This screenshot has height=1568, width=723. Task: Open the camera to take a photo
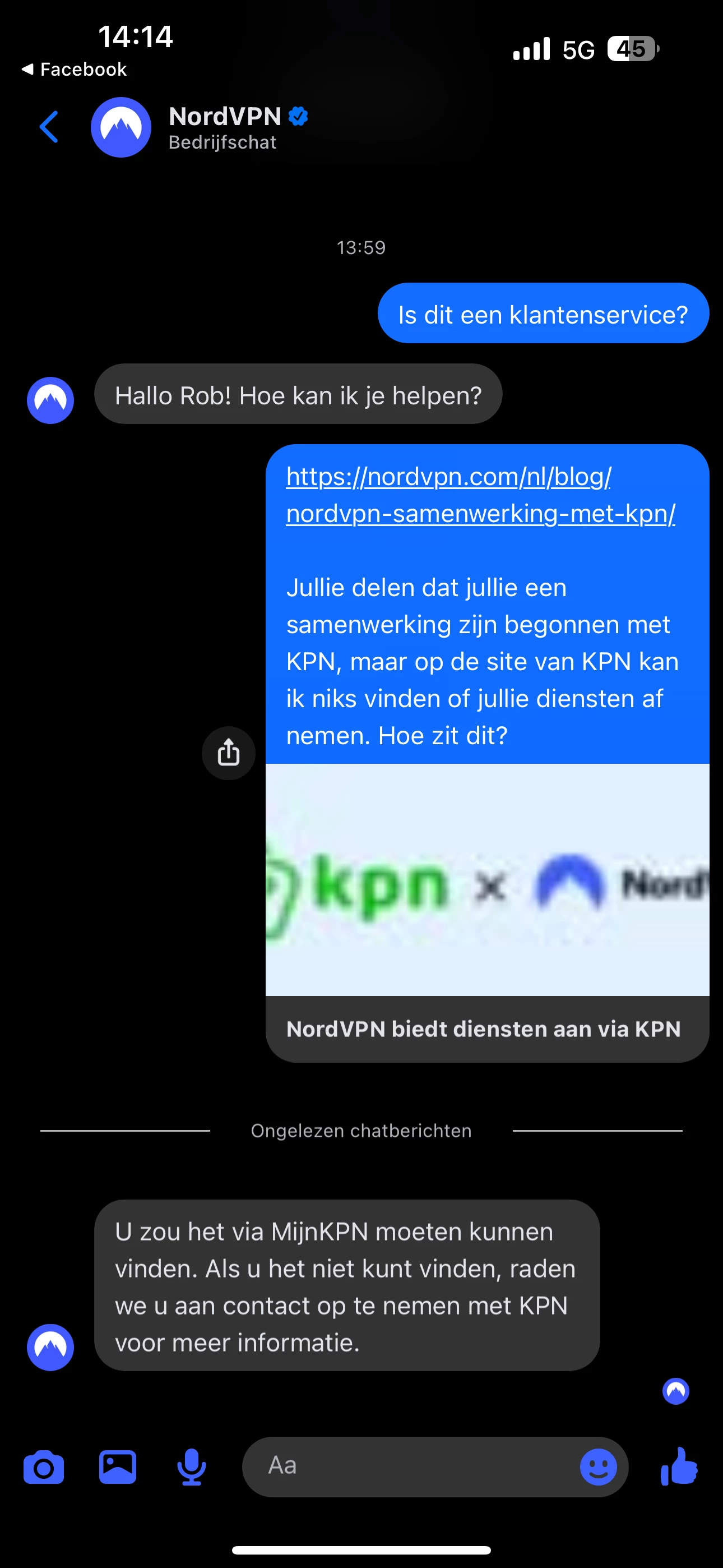44,1468
